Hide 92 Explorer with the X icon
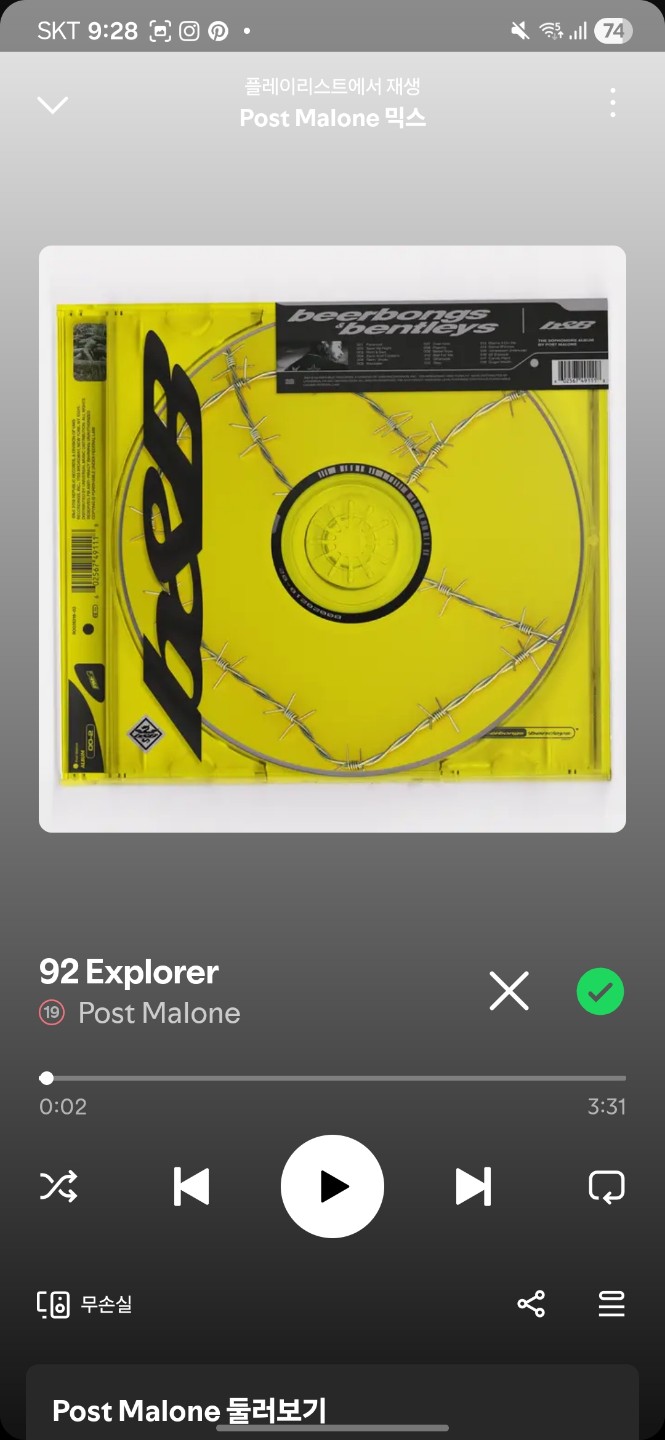 (509, 991)
